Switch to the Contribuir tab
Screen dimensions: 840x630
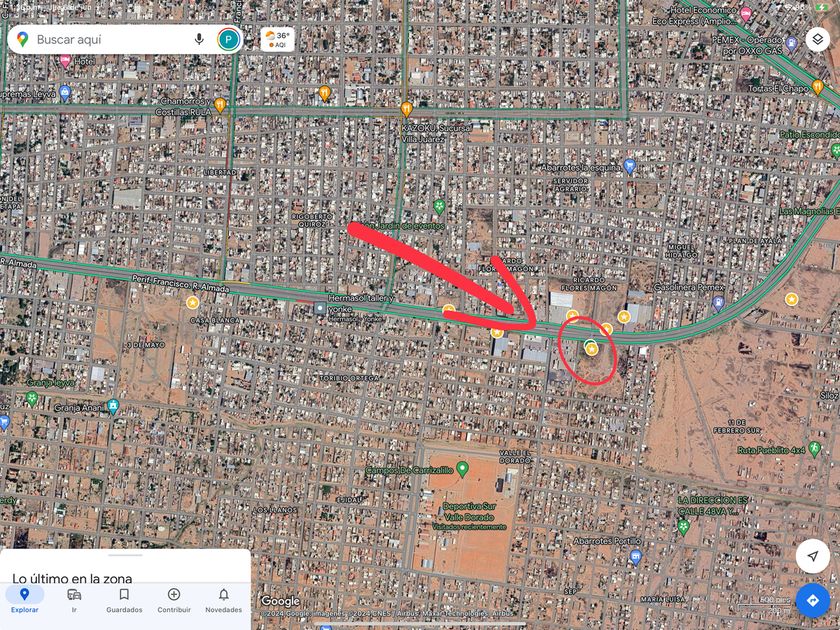174,600
